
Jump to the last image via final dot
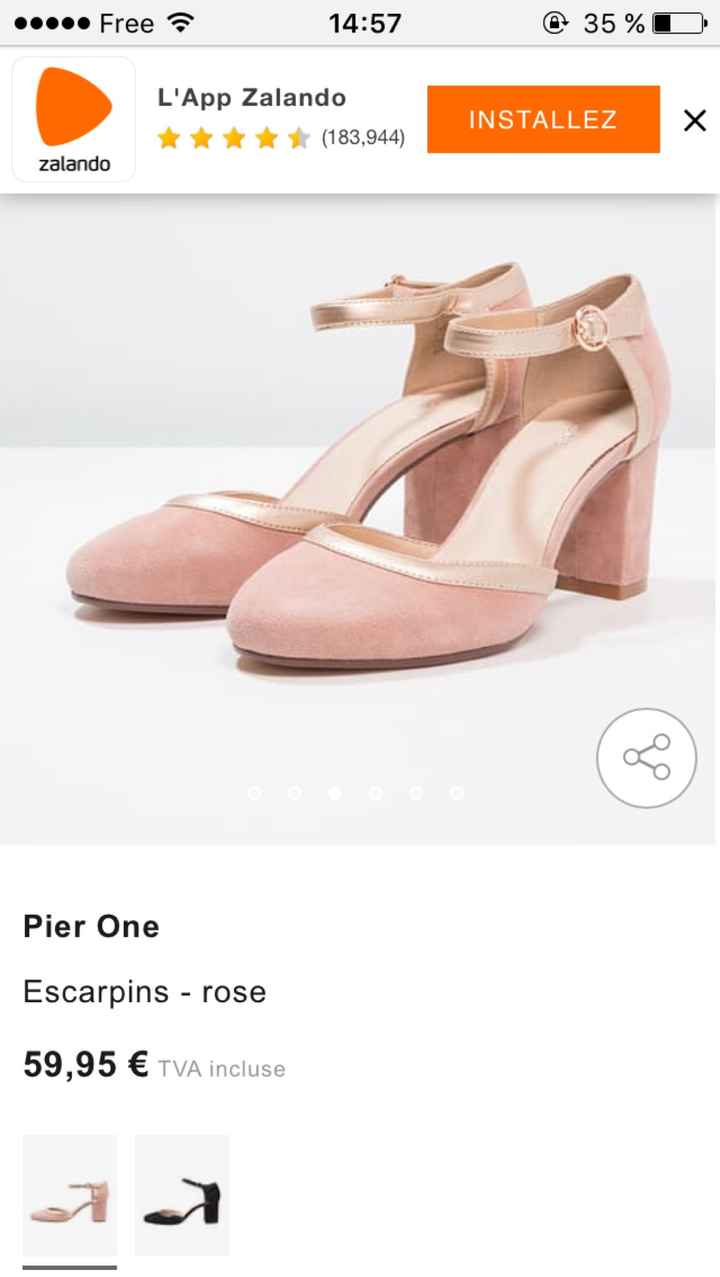[x=457, y=792]
